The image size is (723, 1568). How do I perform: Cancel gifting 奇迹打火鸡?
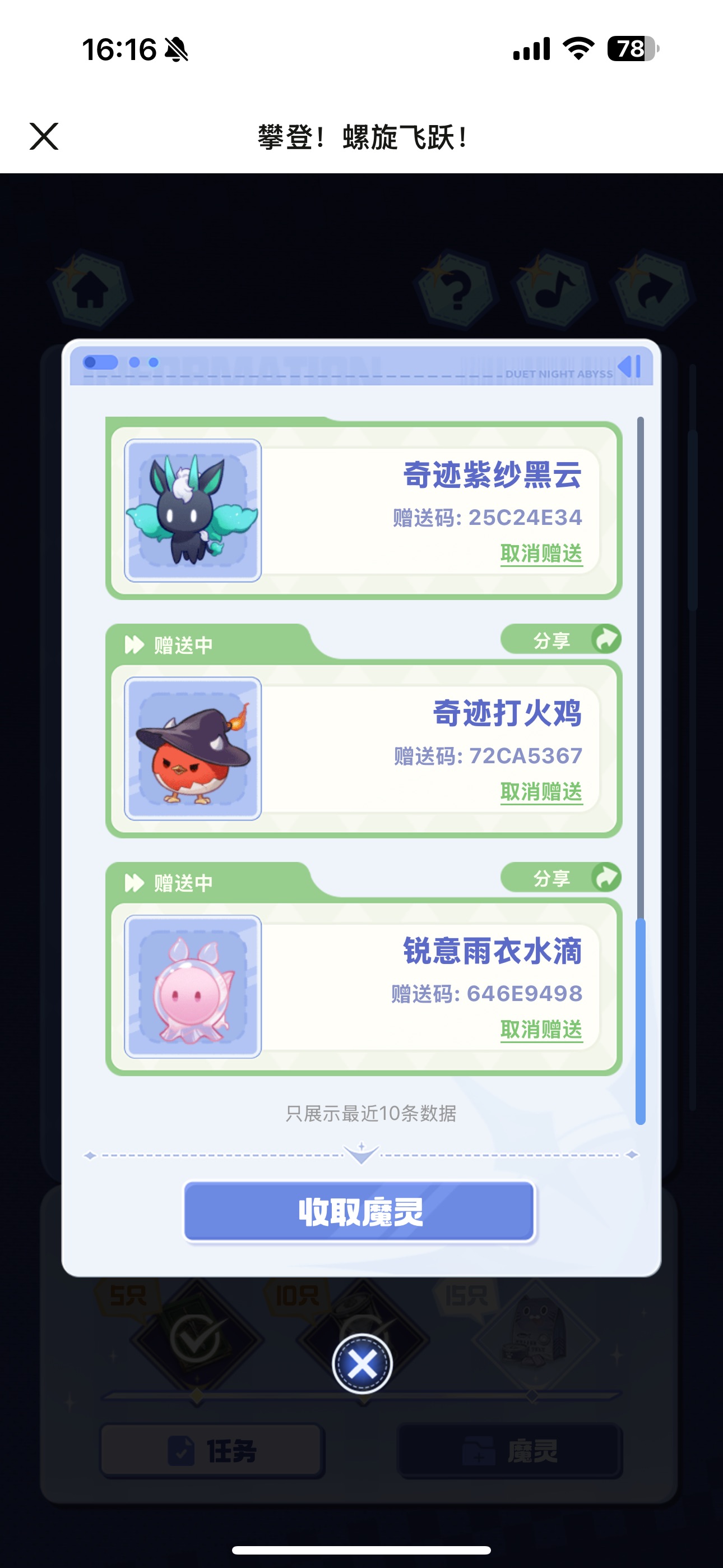[541, 792]
